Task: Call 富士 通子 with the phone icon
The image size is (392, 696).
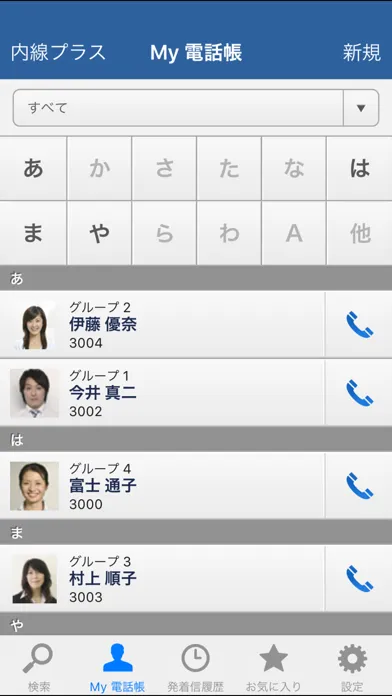Action: tap(359, 486)
